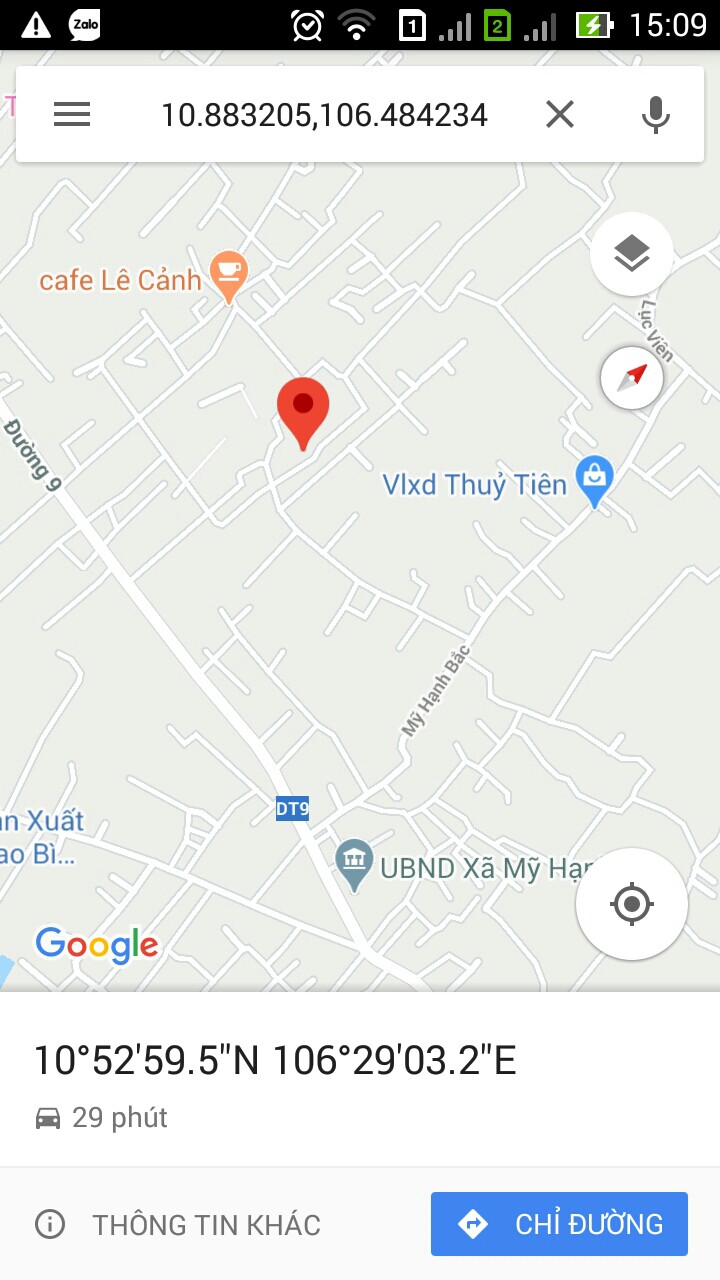Clear the searched coordinates
The height and width of the screenshot is (1280, 720).
point(560,115)
